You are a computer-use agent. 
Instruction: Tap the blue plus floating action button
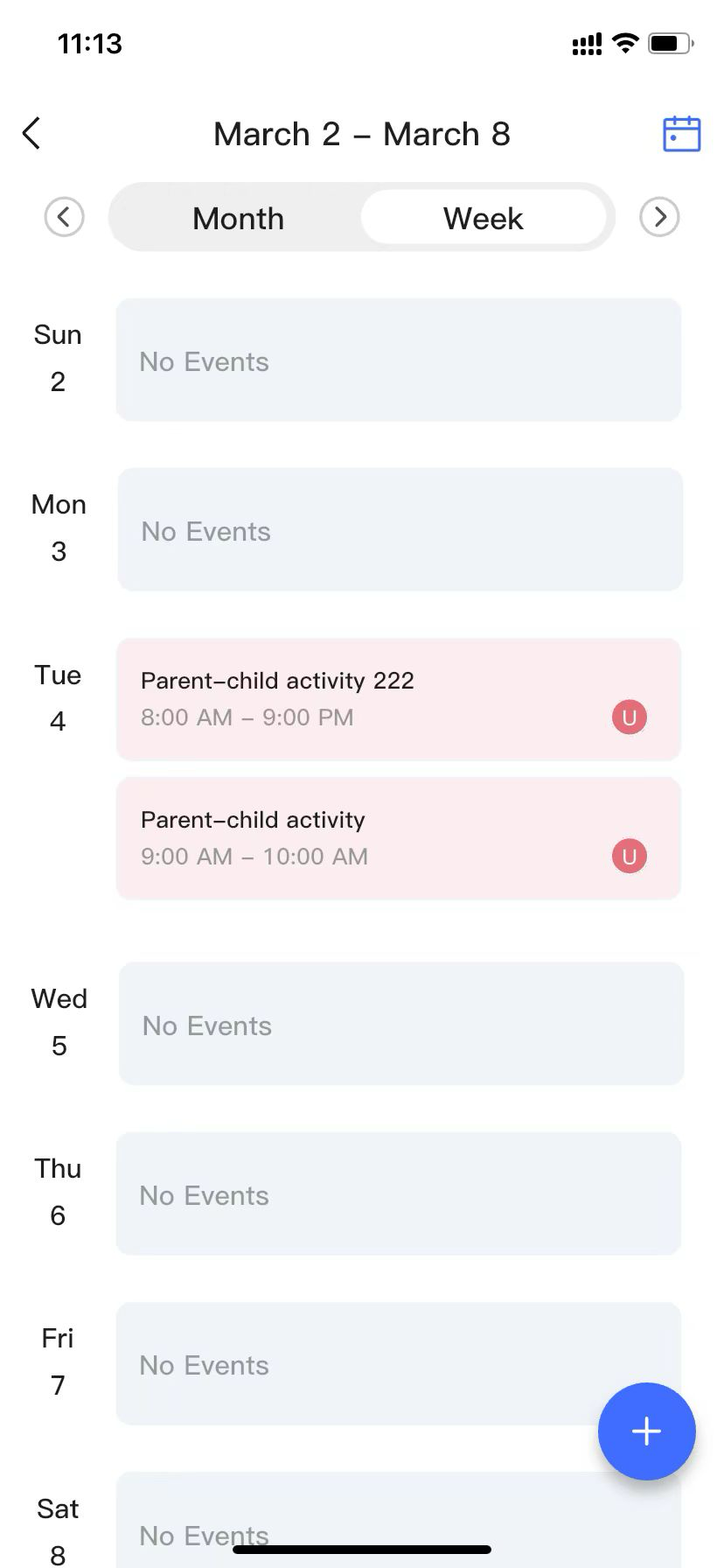[646, 1431]
